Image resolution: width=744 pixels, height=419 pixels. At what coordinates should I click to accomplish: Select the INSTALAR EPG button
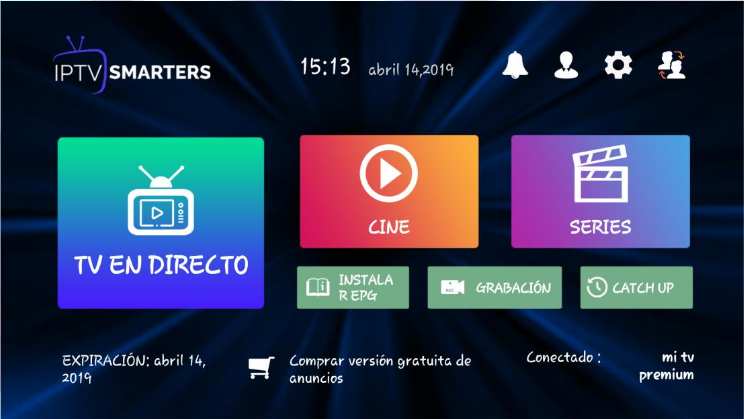pyautogui.click(x=353, y=287)
